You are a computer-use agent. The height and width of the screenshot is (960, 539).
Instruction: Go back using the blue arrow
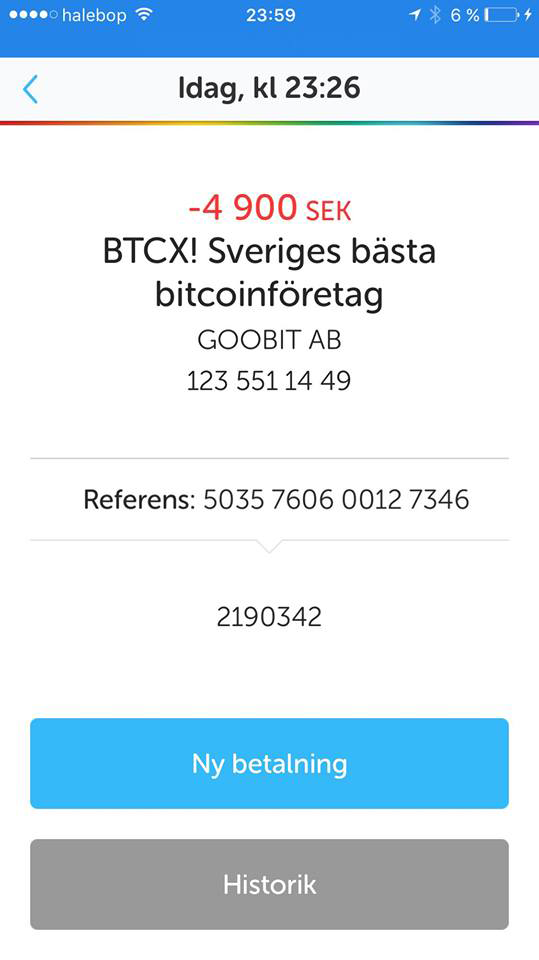point(31,89)
